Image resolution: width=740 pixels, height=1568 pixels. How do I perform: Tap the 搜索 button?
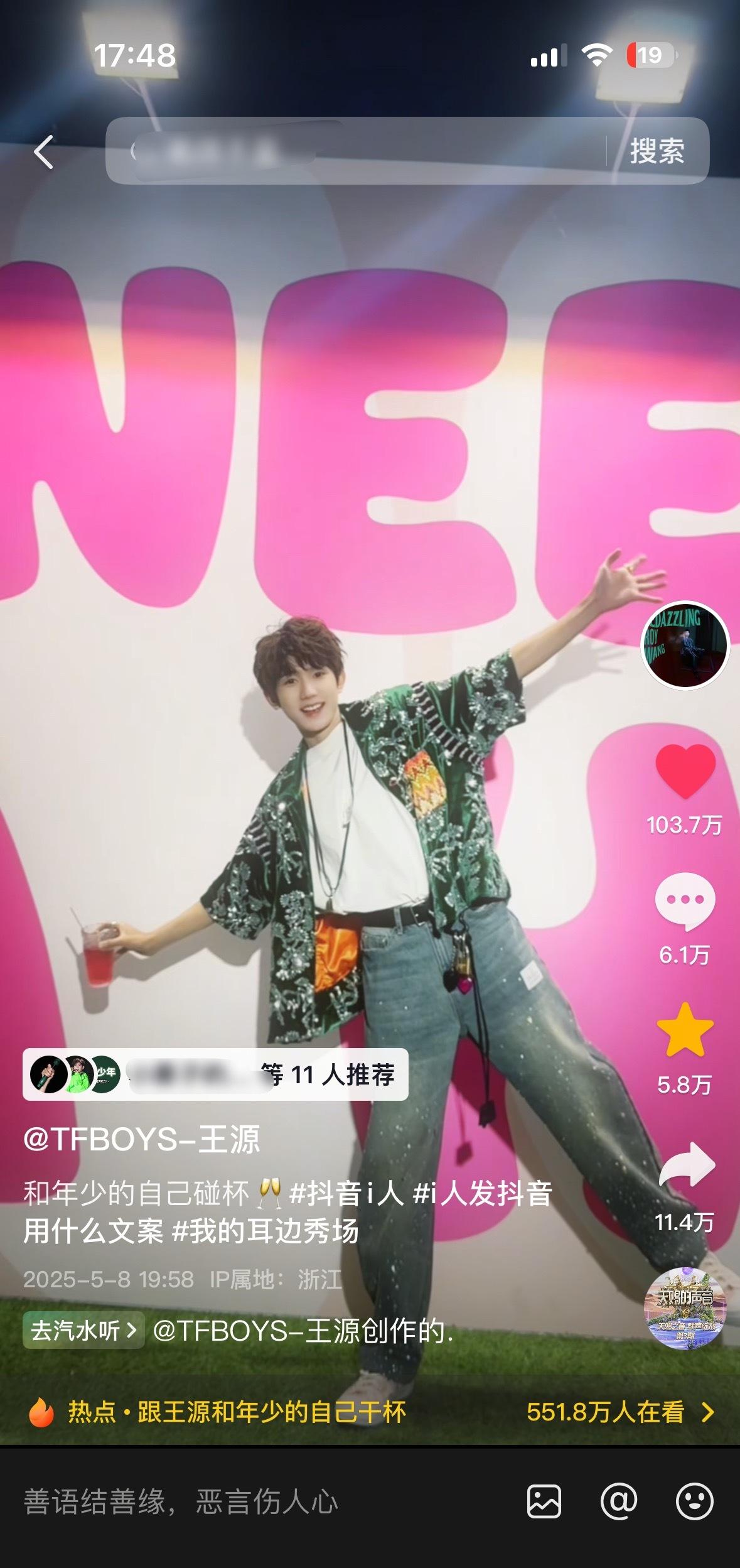click(657, 151)
